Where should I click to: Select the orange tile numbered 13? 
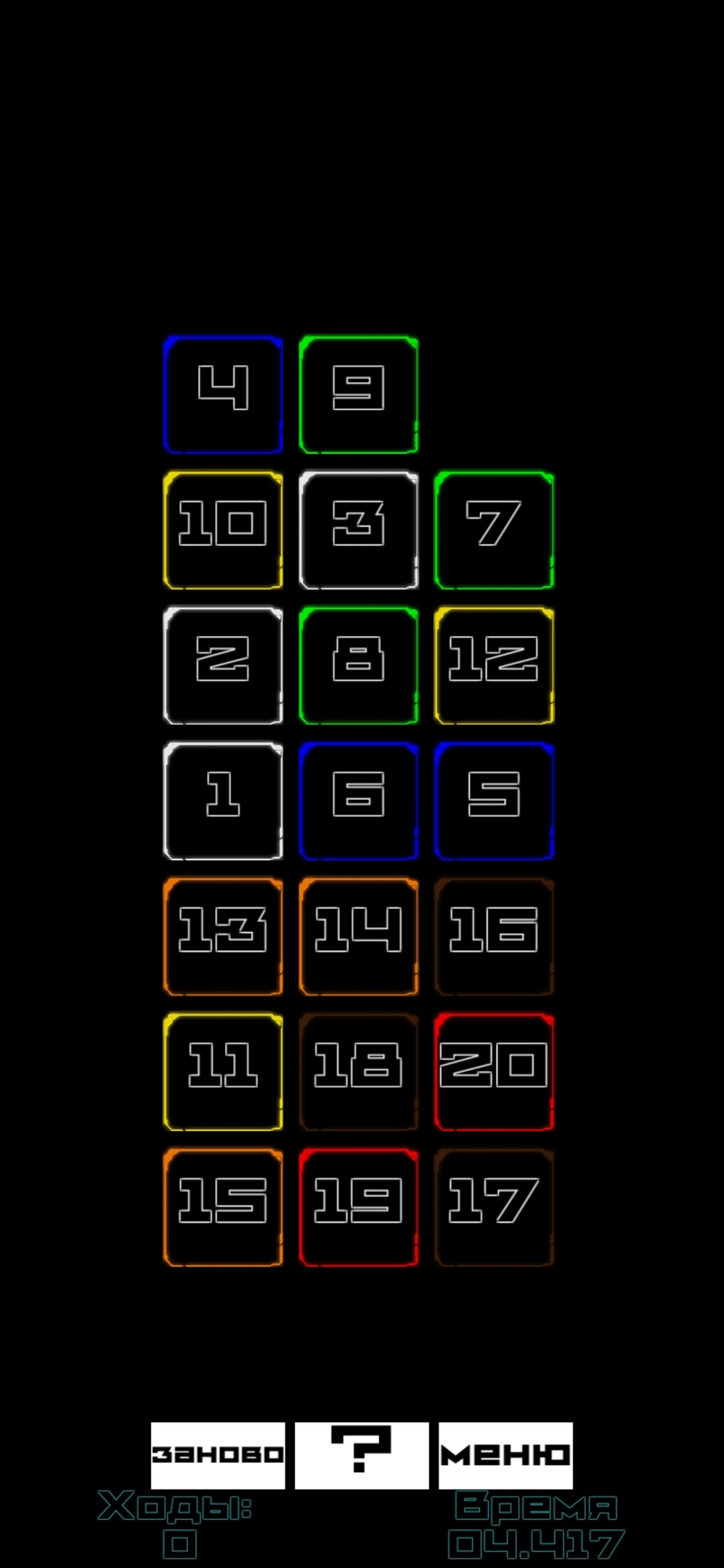click(x=223, y=936)
